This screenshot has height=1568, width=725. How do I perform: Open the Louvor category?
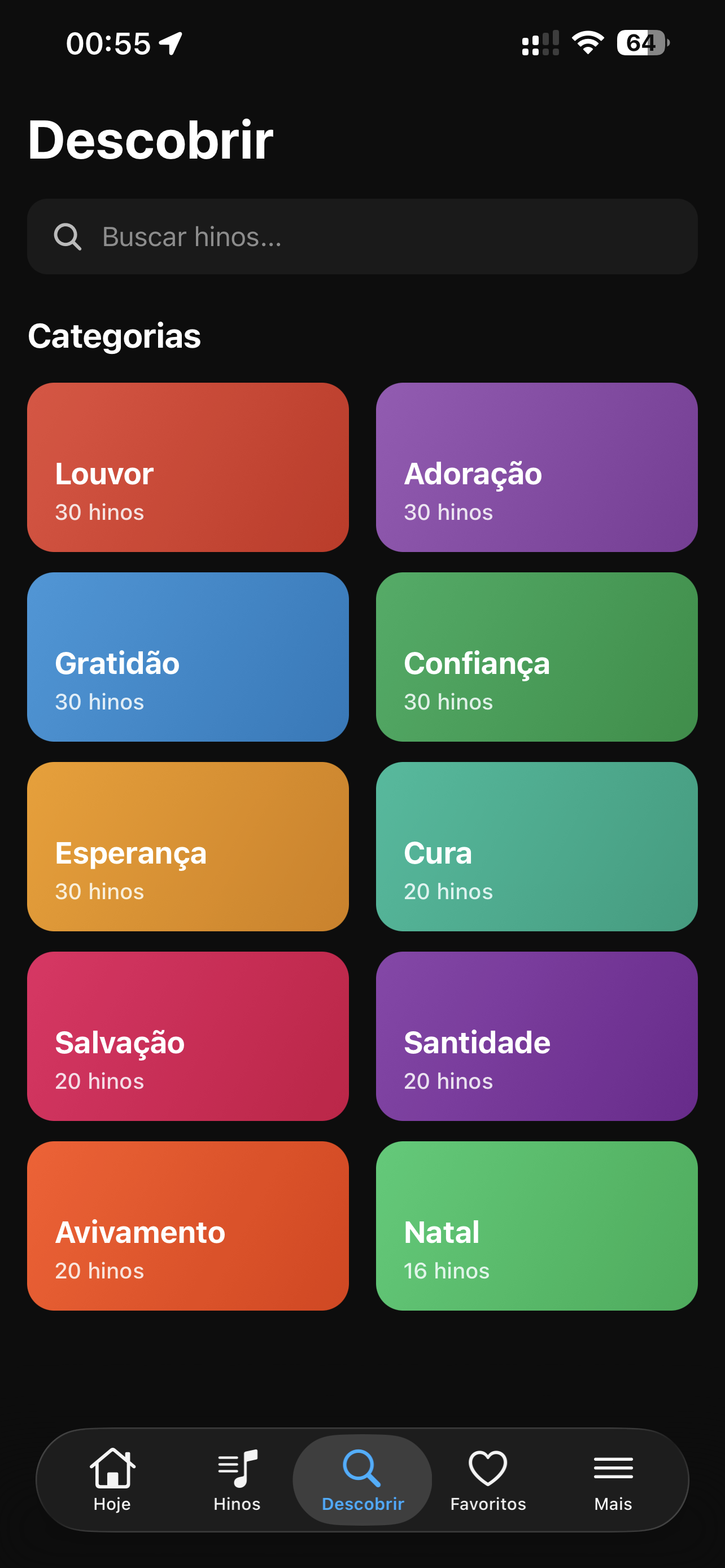(x=187, y=467)
